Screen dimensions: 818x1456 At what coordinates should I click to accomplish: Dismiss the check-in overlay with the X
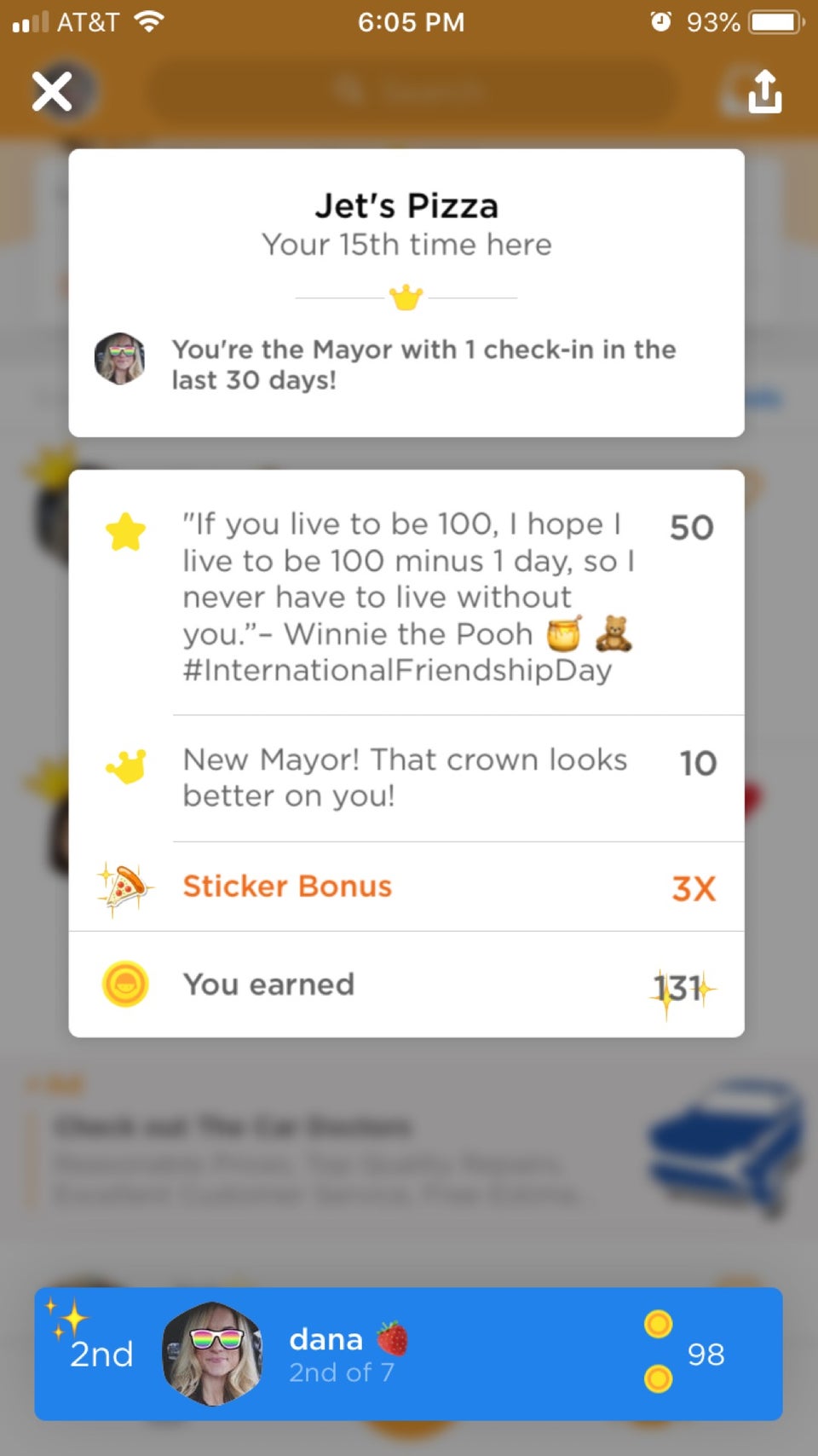click(51, 92)
